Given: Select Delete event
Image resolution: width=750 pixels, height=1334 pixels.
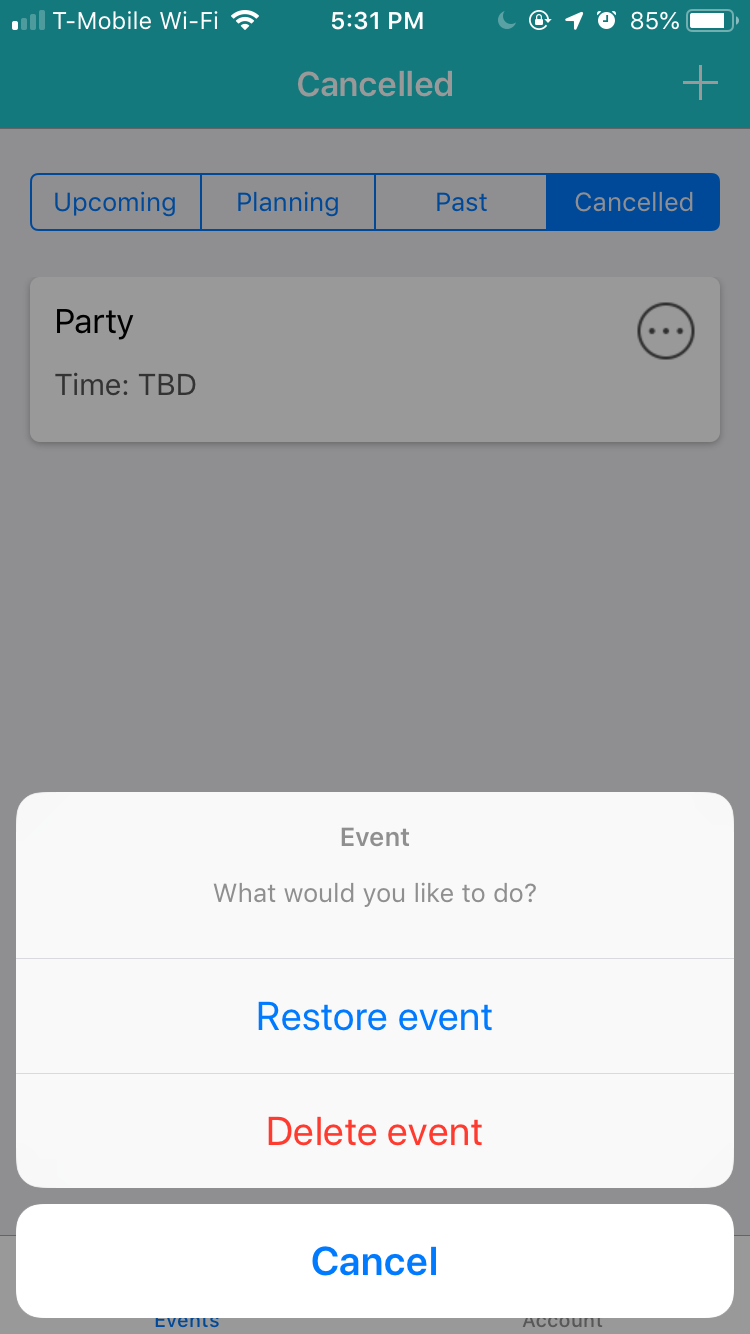Looking at the screenshot, I should (x=375, y=1131).
